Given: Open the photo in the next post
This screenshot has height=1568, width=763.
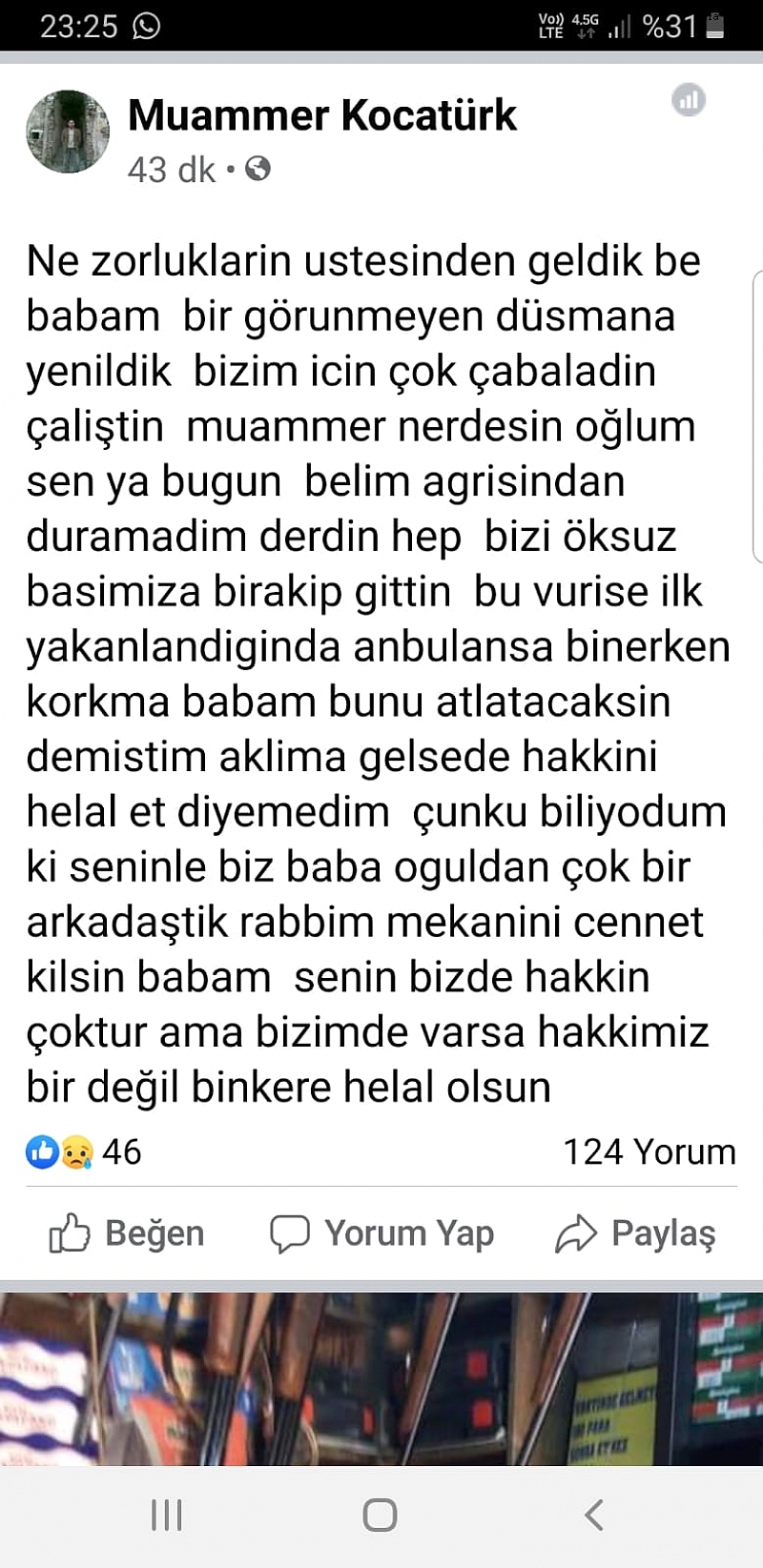Looking at the screenshot, I should click(x=381, y=1378).
